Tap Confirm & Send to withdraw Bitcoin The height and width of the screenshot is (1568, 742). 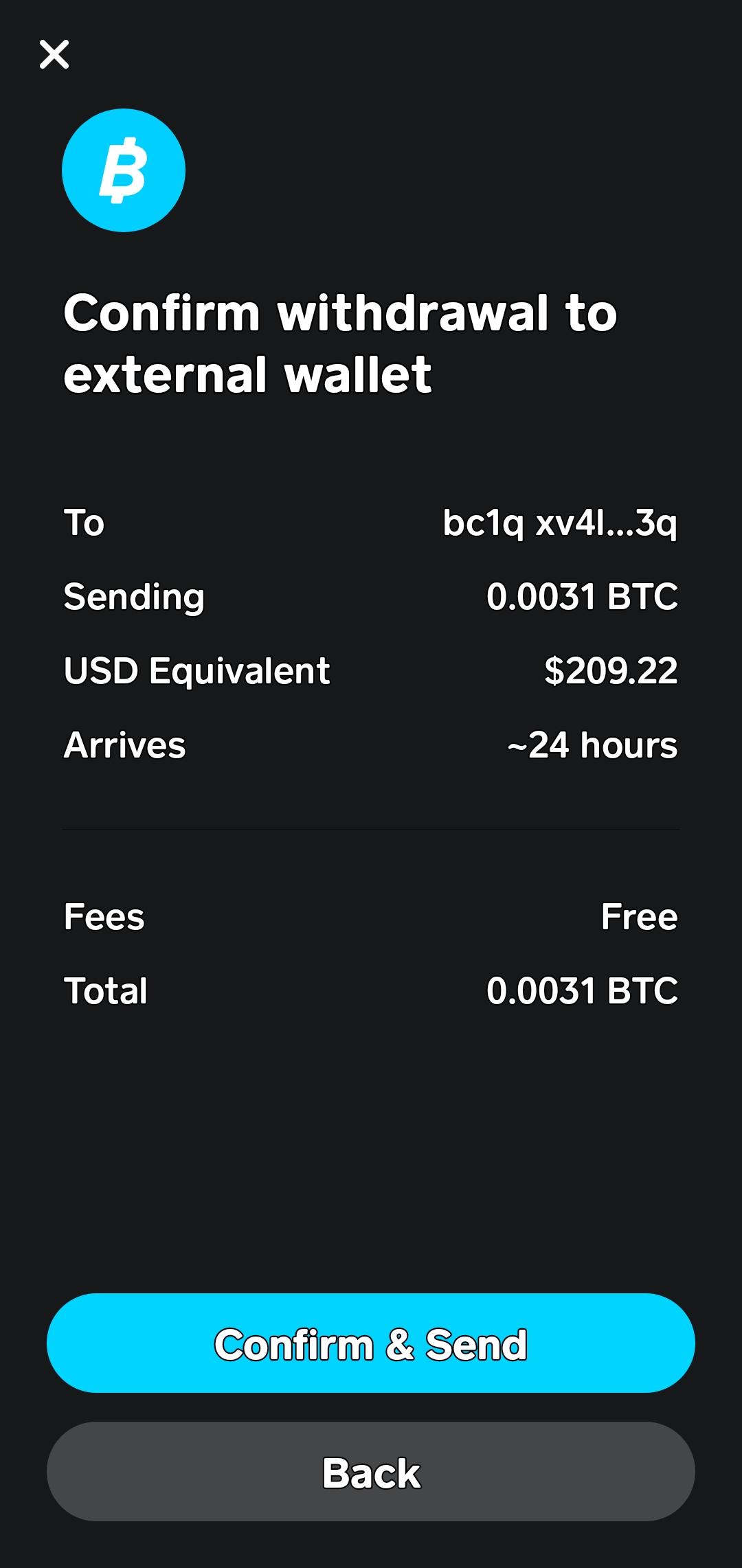click(x=371, y=1343)
